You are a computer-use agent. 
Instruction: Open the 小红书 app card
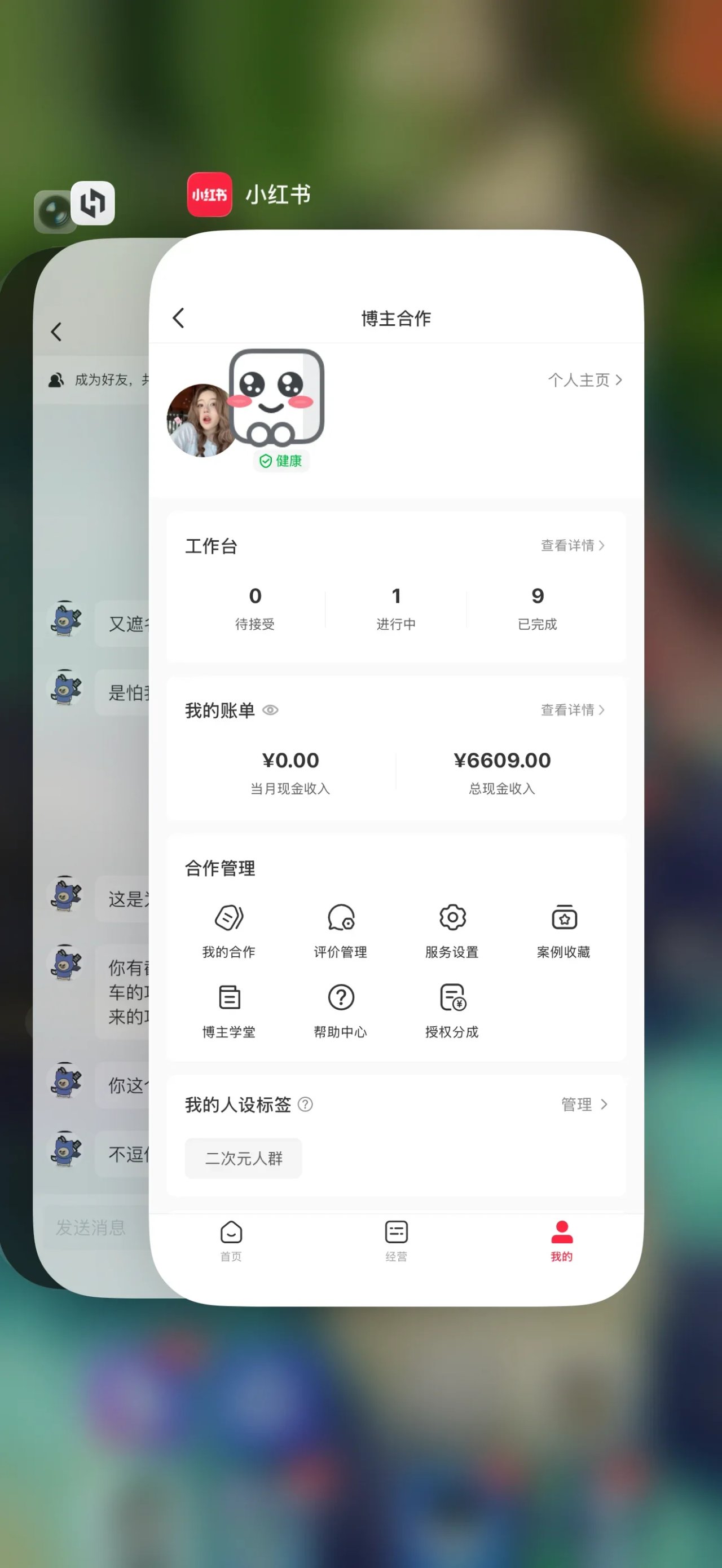point(396,767)
